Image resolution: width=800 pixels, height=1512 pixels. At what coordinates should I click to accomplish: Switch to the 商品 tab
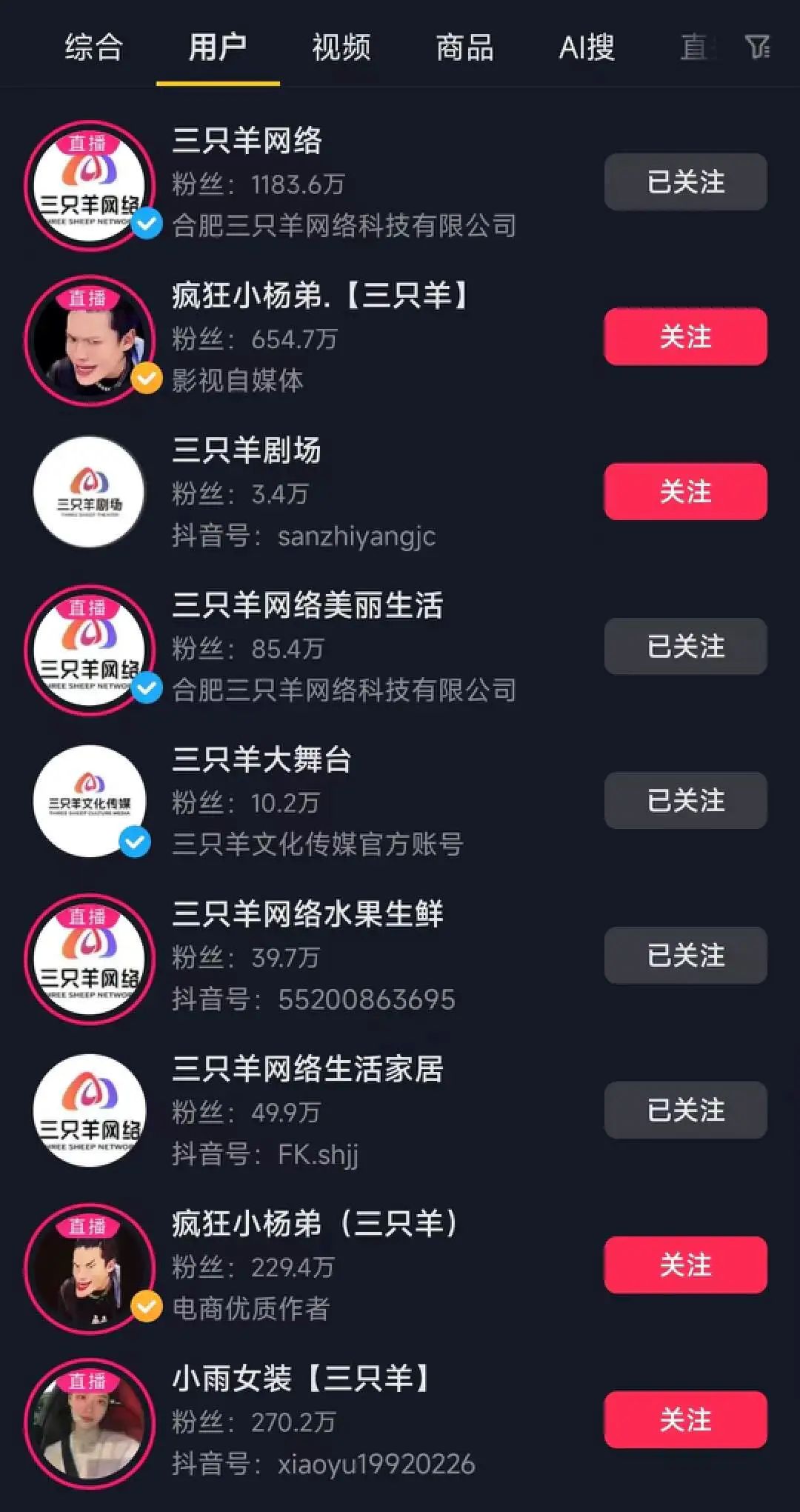tap(464, 47)
